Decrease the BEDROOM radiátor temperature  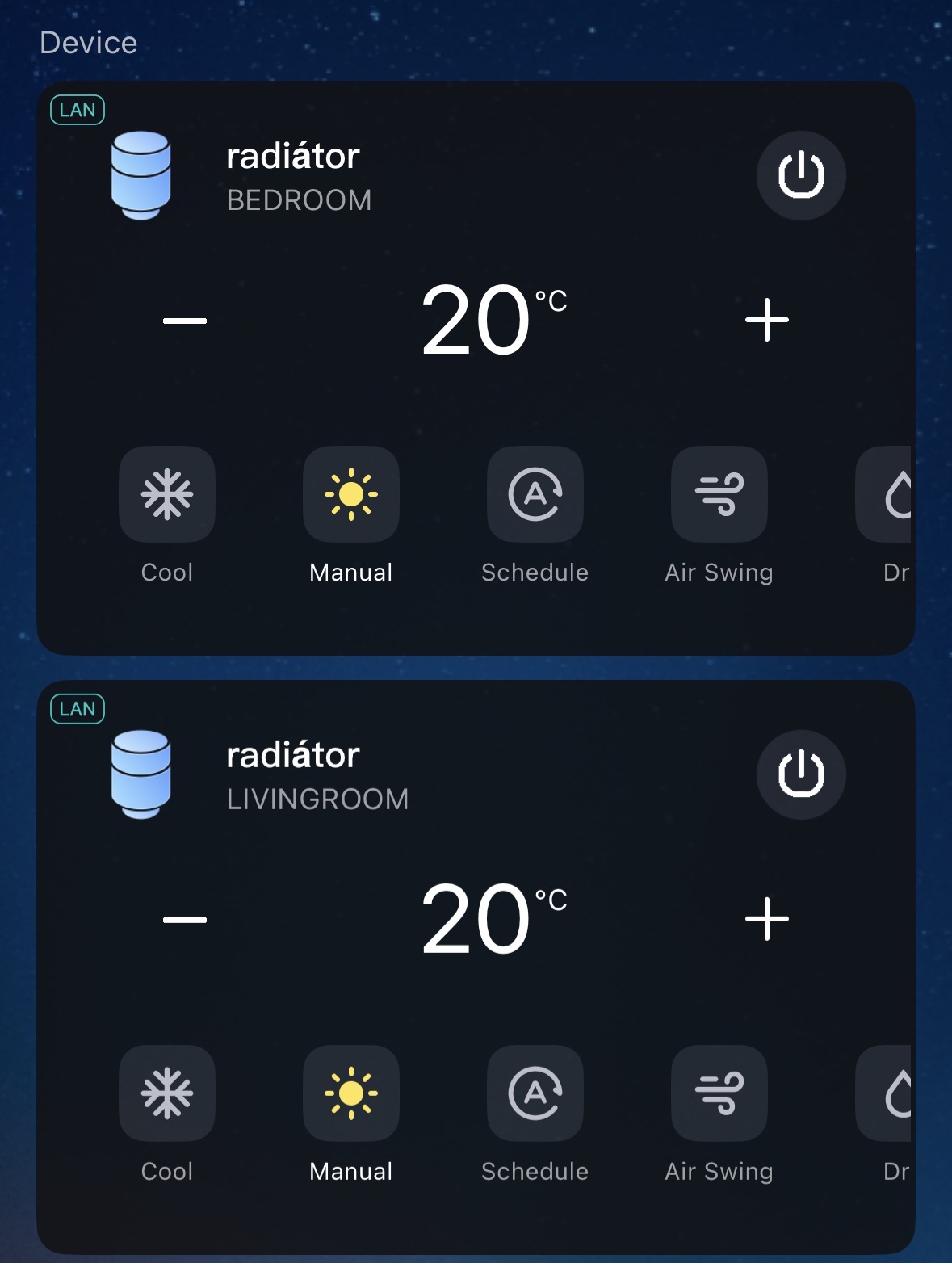point(185,321)
